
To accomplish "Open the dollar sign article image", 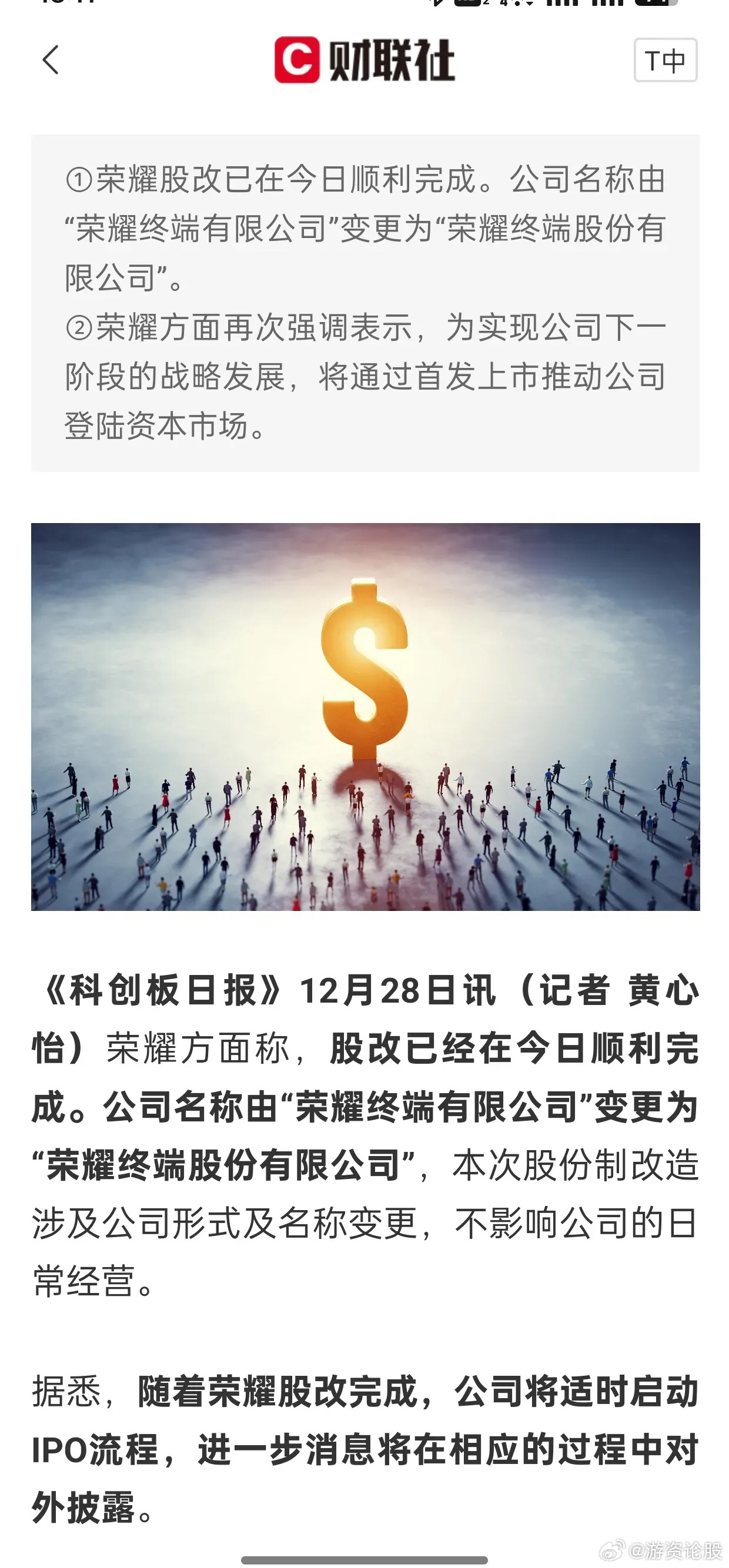I will point(366,716).
